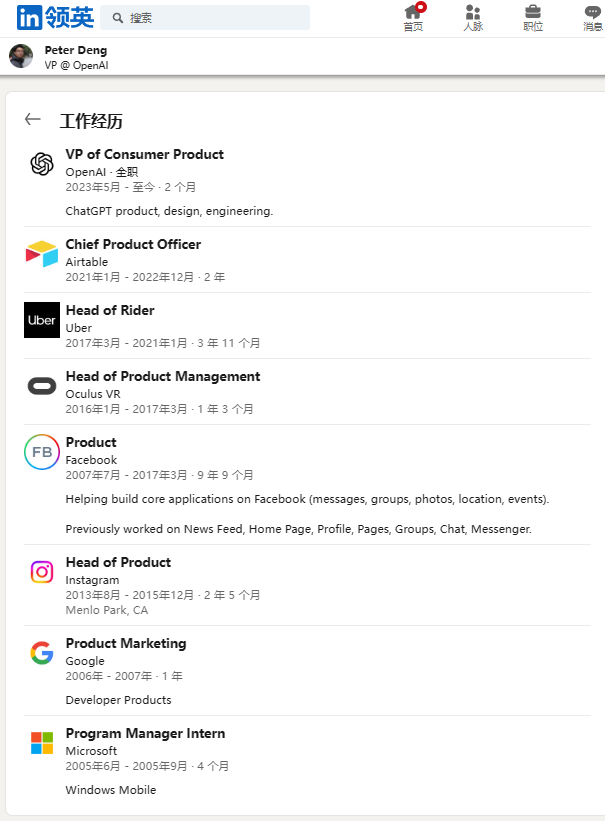Open the Facebook Product experience entry

pos(91,443)
